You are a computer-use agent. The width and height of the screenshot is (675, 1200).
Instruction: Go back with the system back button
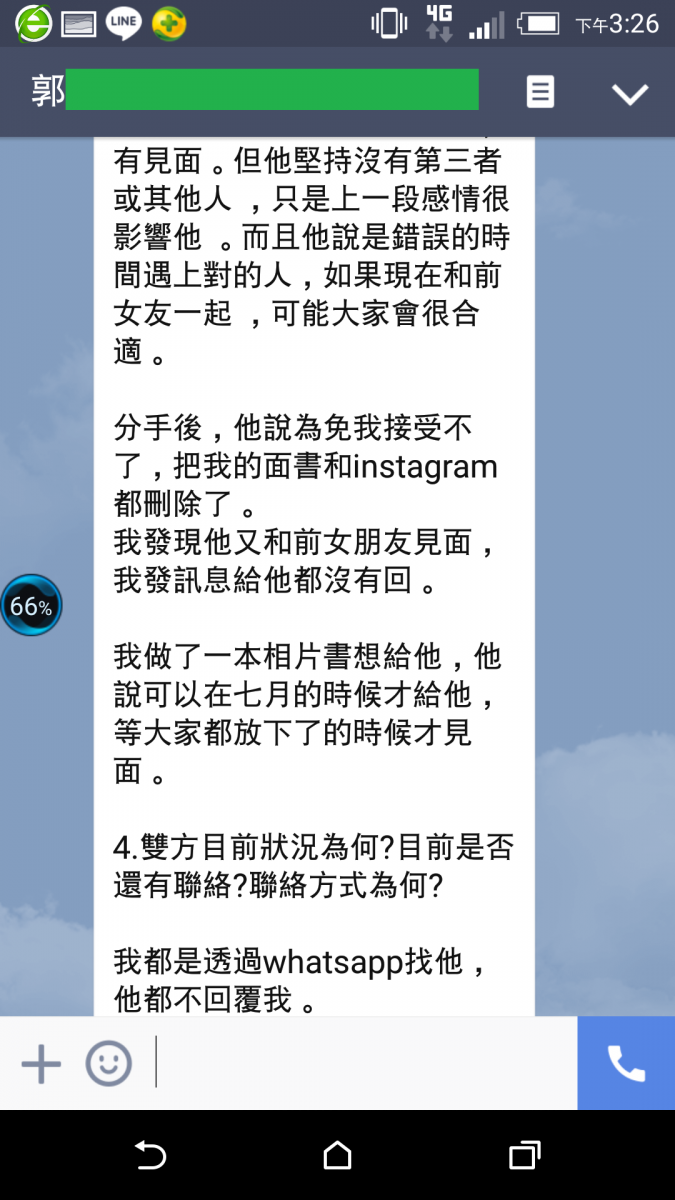pos(150,1156)
